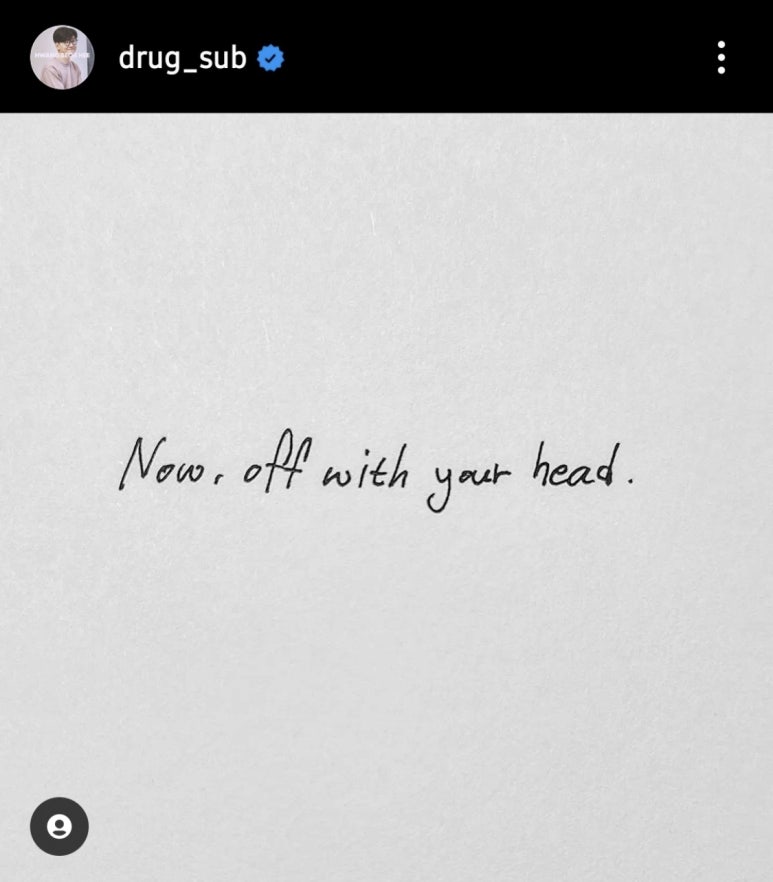Open the three-dot overflow menu
The image size is (773, 882).
coord(721,57)
